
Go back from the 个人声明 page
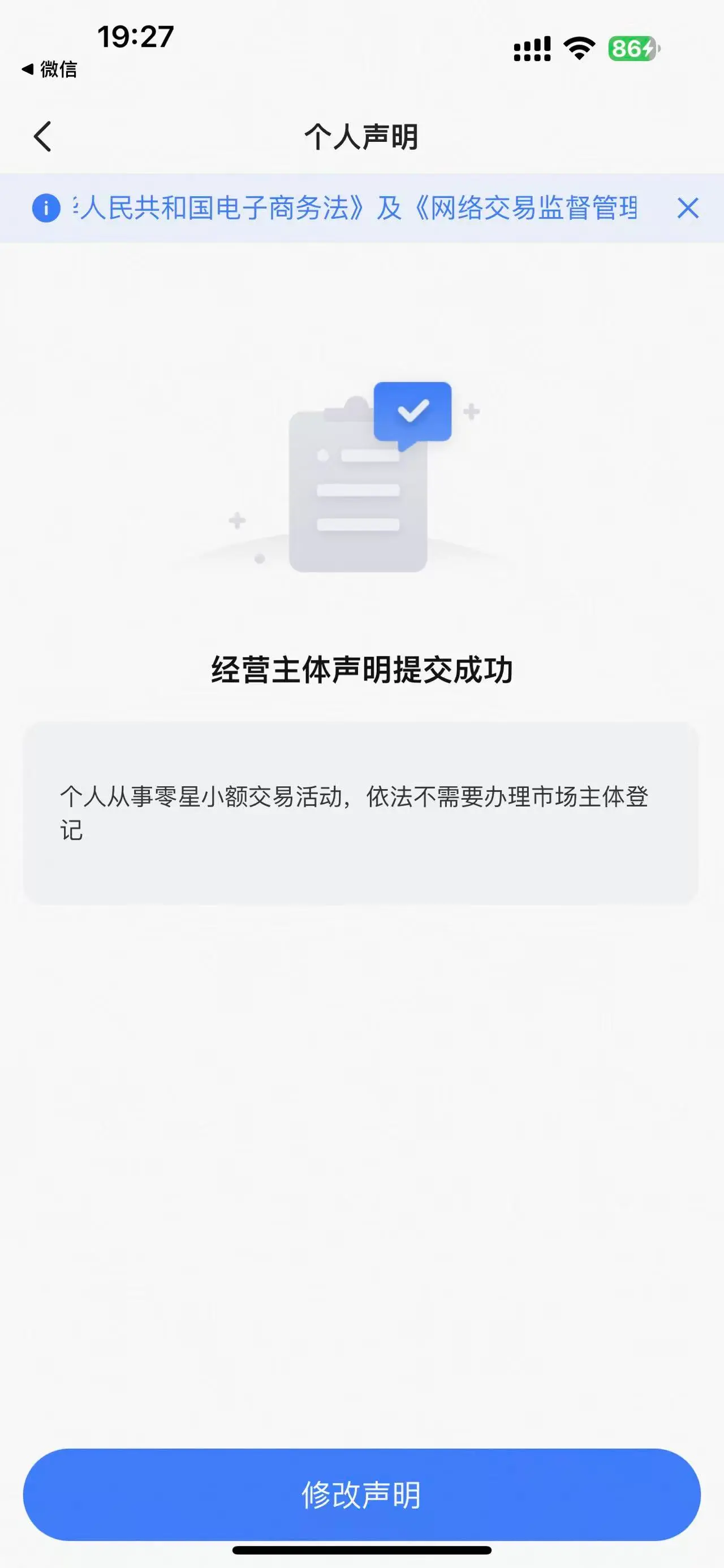click(42, 136)
